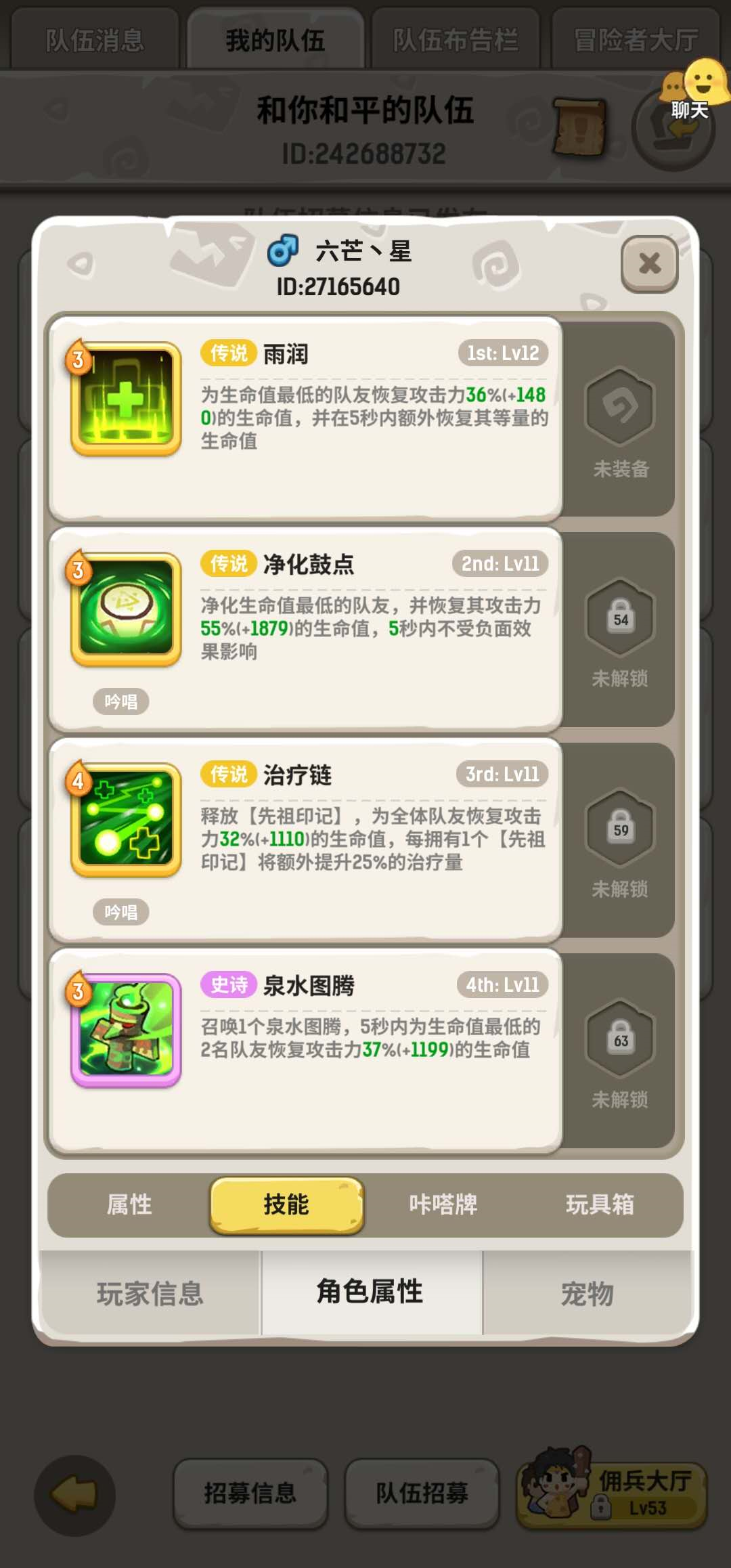
Task: Open the 冒险者大厅 tab
Action: (x=636, y=41)
